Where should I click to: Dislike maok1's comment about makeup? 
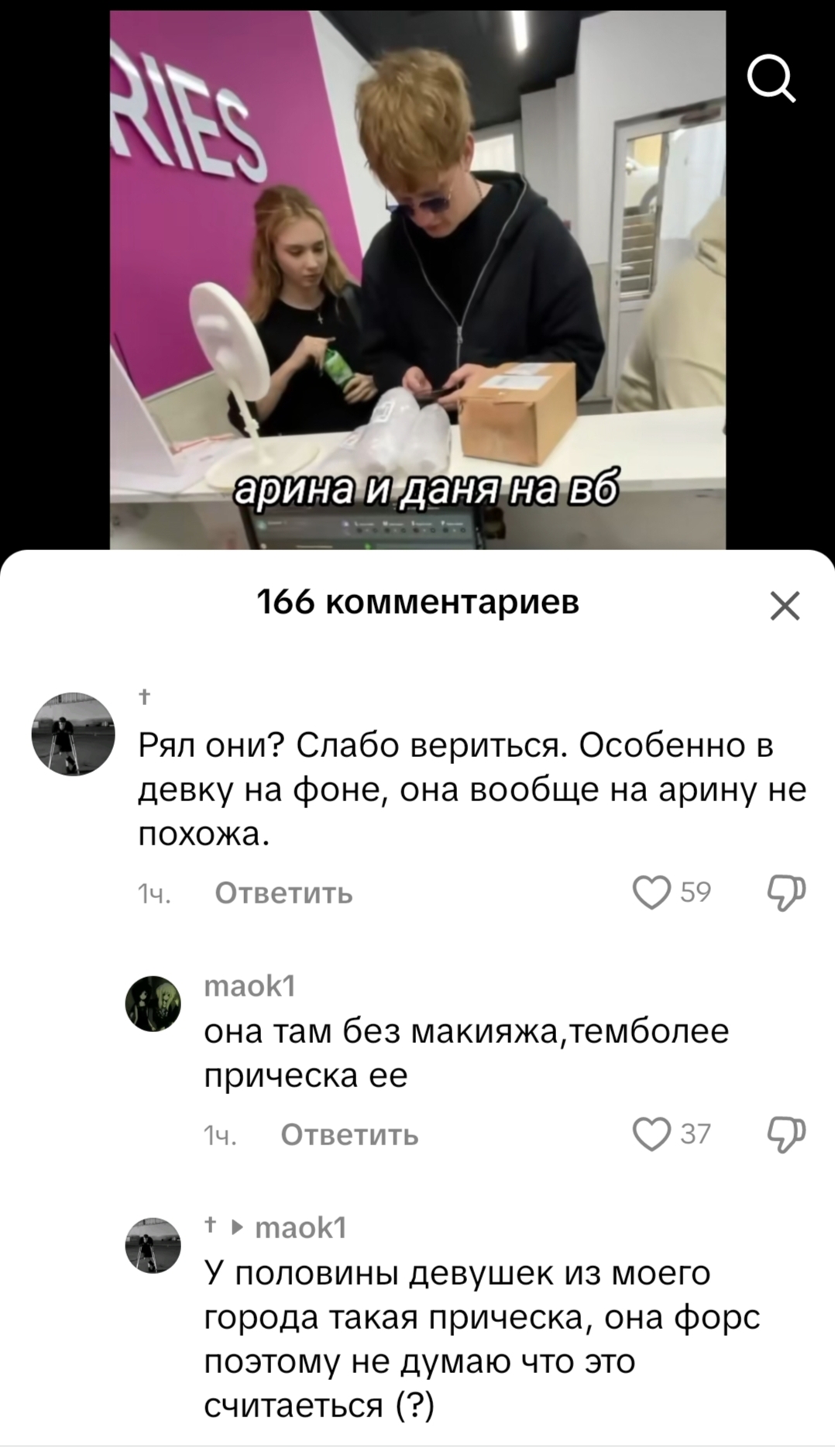point(786,1134)
